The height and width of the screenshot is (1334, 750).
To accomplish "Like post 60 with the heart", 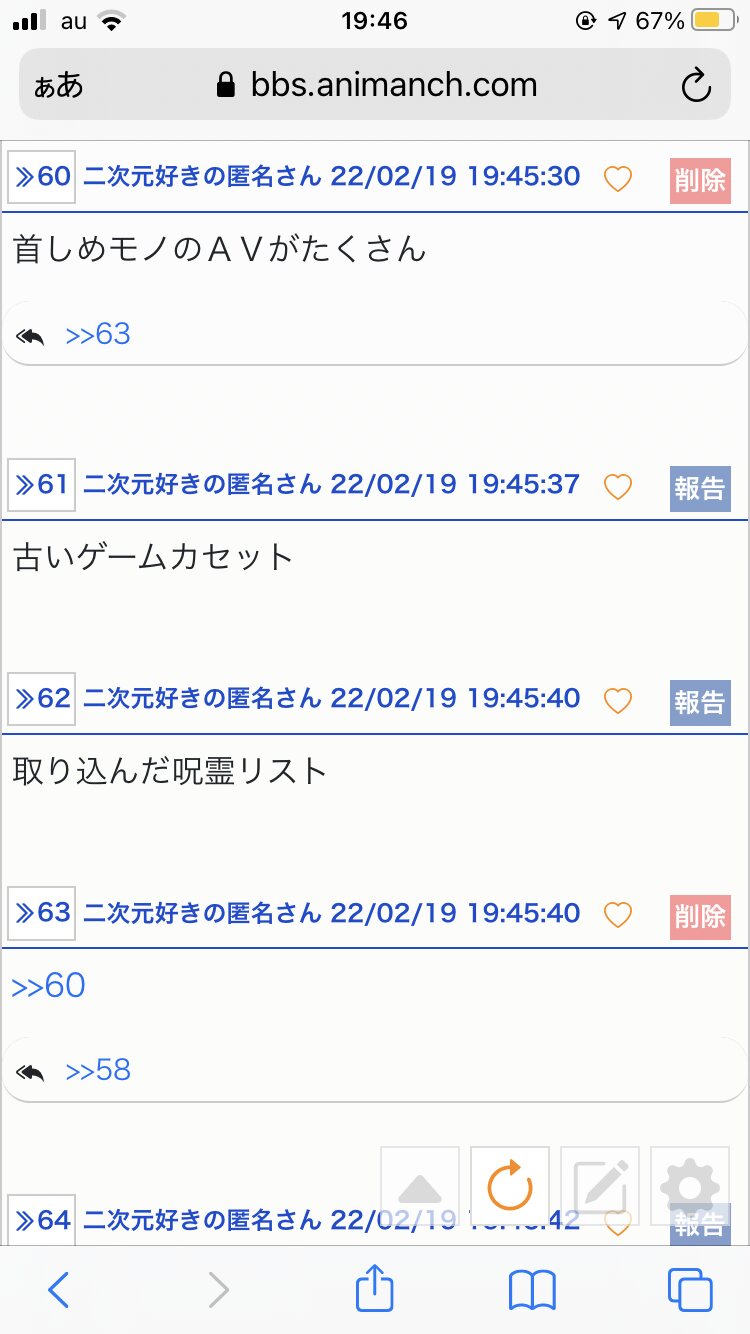I will click(x=618, y=179).
